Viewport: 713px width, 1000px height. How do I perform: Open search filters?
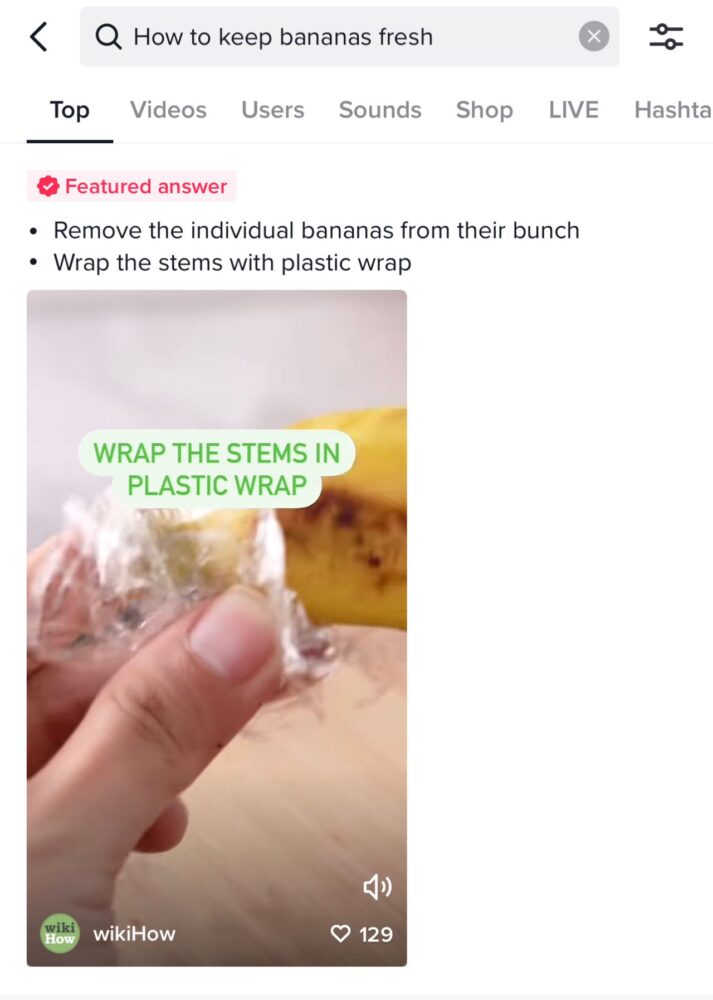click(666, 36)
